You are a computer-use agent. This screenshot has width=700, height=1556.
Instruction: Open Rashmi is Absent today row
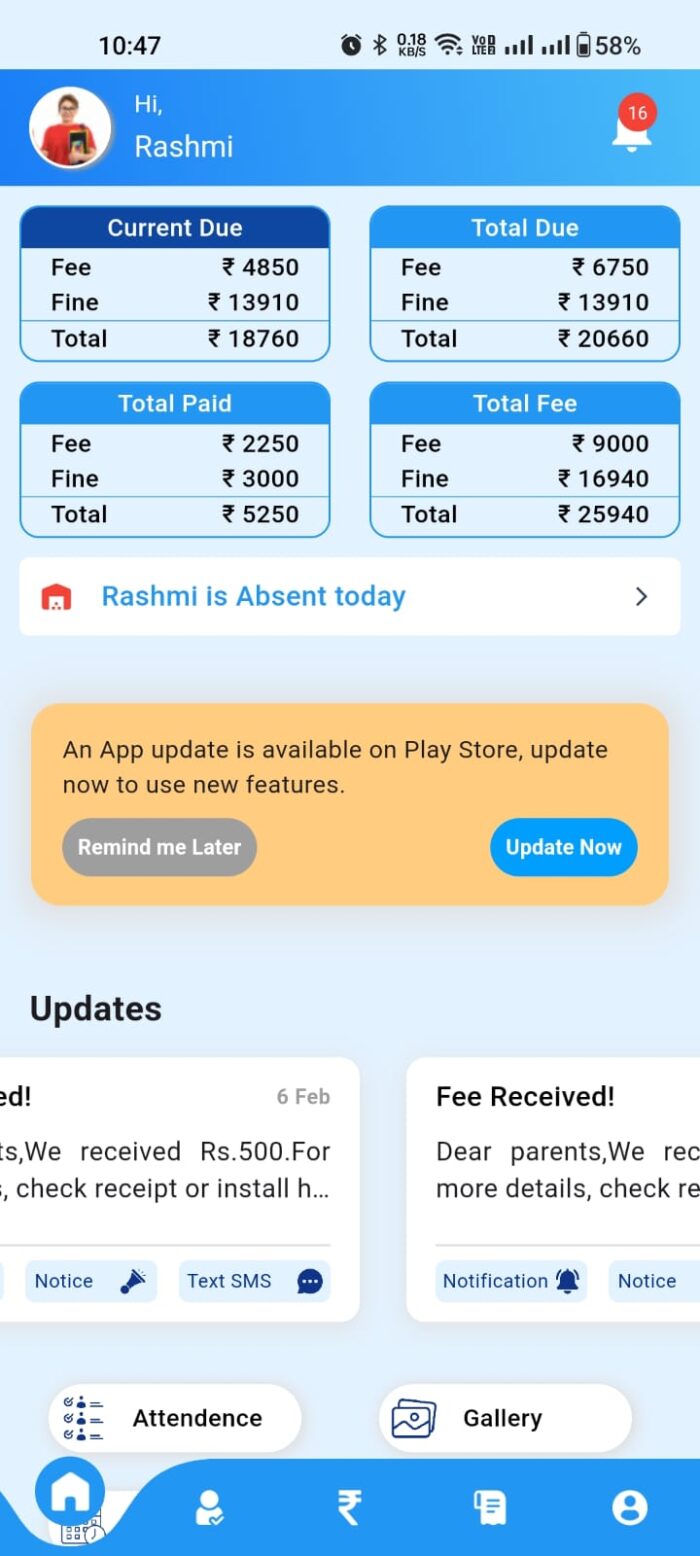tap(350, 597)
